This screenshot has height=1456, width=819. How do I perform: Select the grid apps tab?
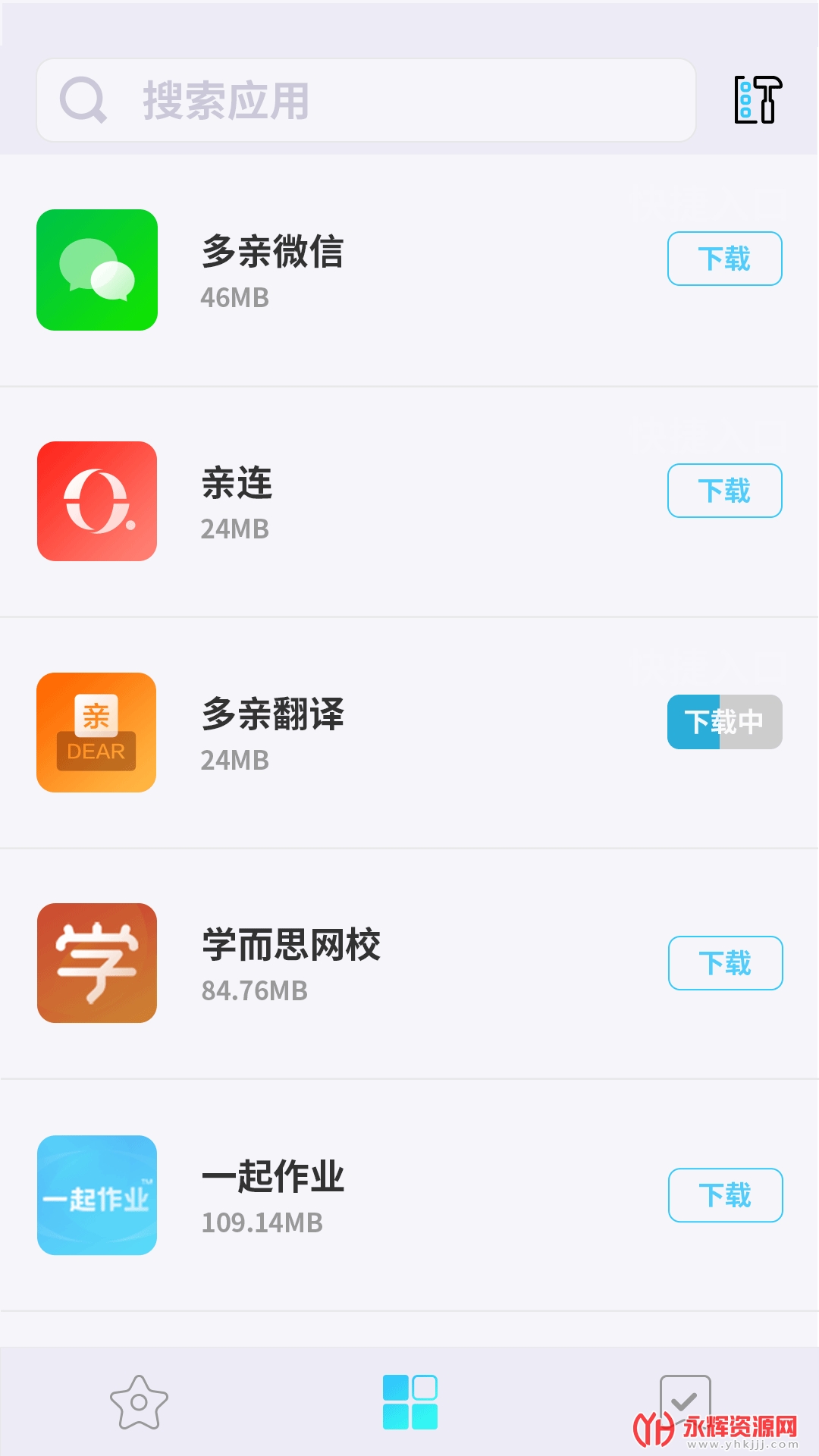[x=409, y=1402]
